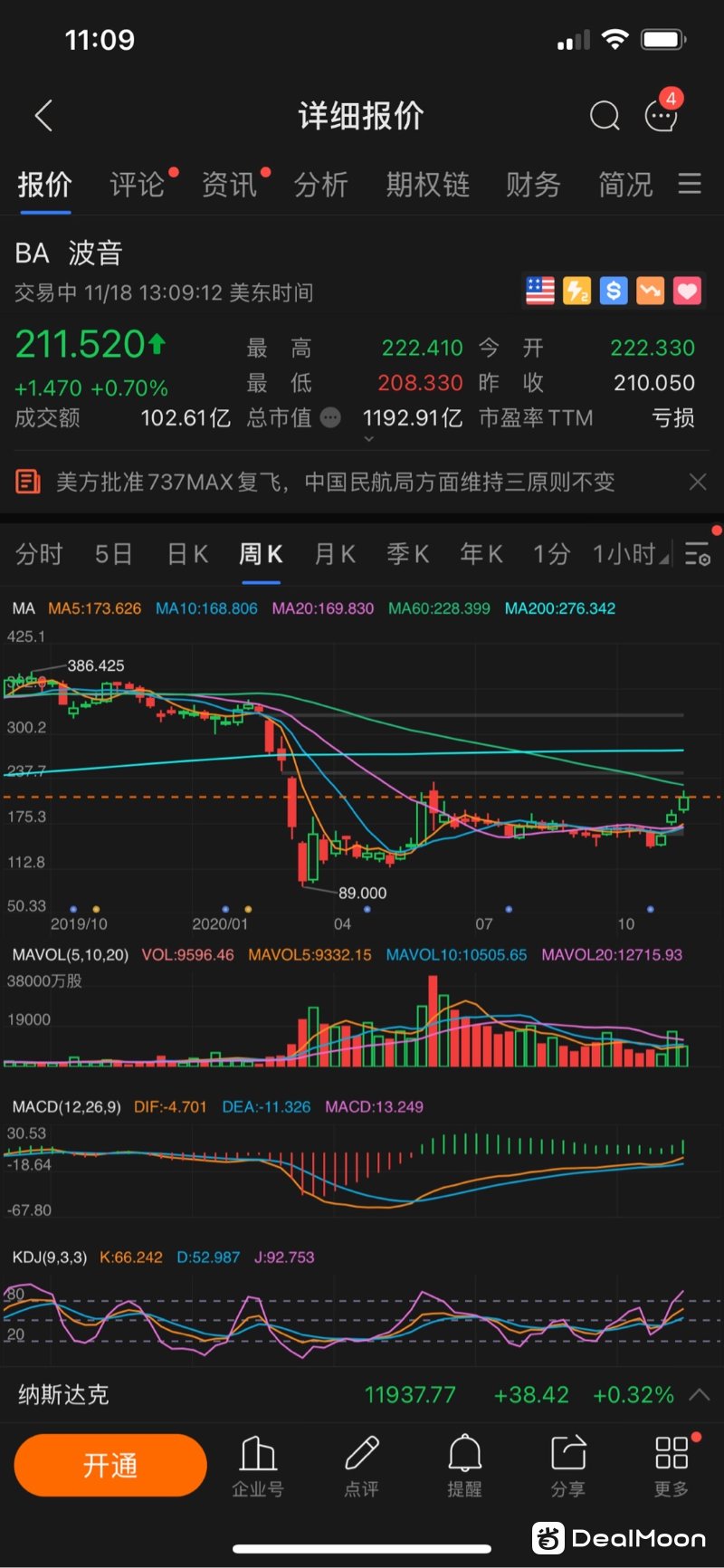Open chart settings icon
724x1568 pixels.
point(697,554)
